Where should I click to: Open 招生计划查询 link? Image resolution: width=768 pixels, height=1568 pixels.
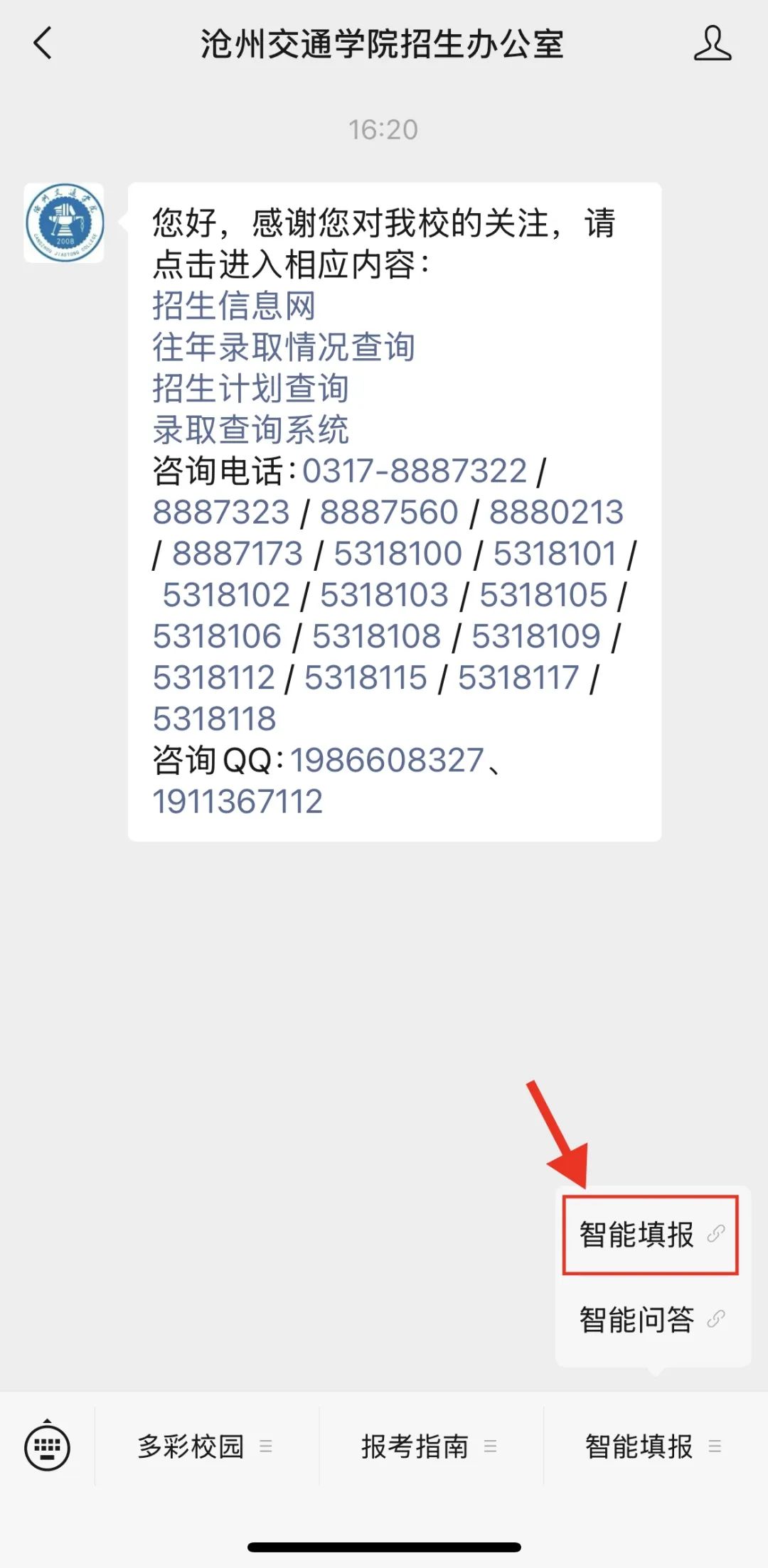(x=250, y=388)
